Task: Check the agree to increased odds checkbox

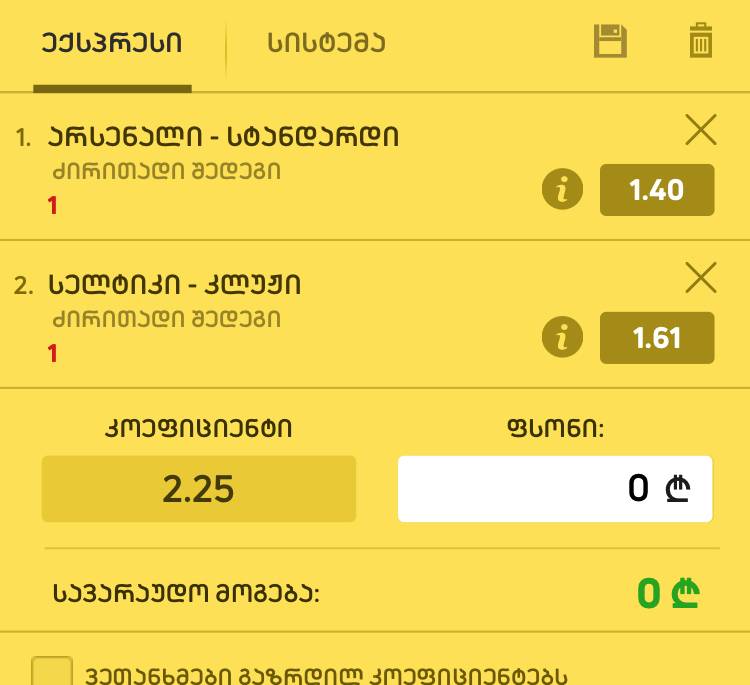Action: tap(52, 671)
